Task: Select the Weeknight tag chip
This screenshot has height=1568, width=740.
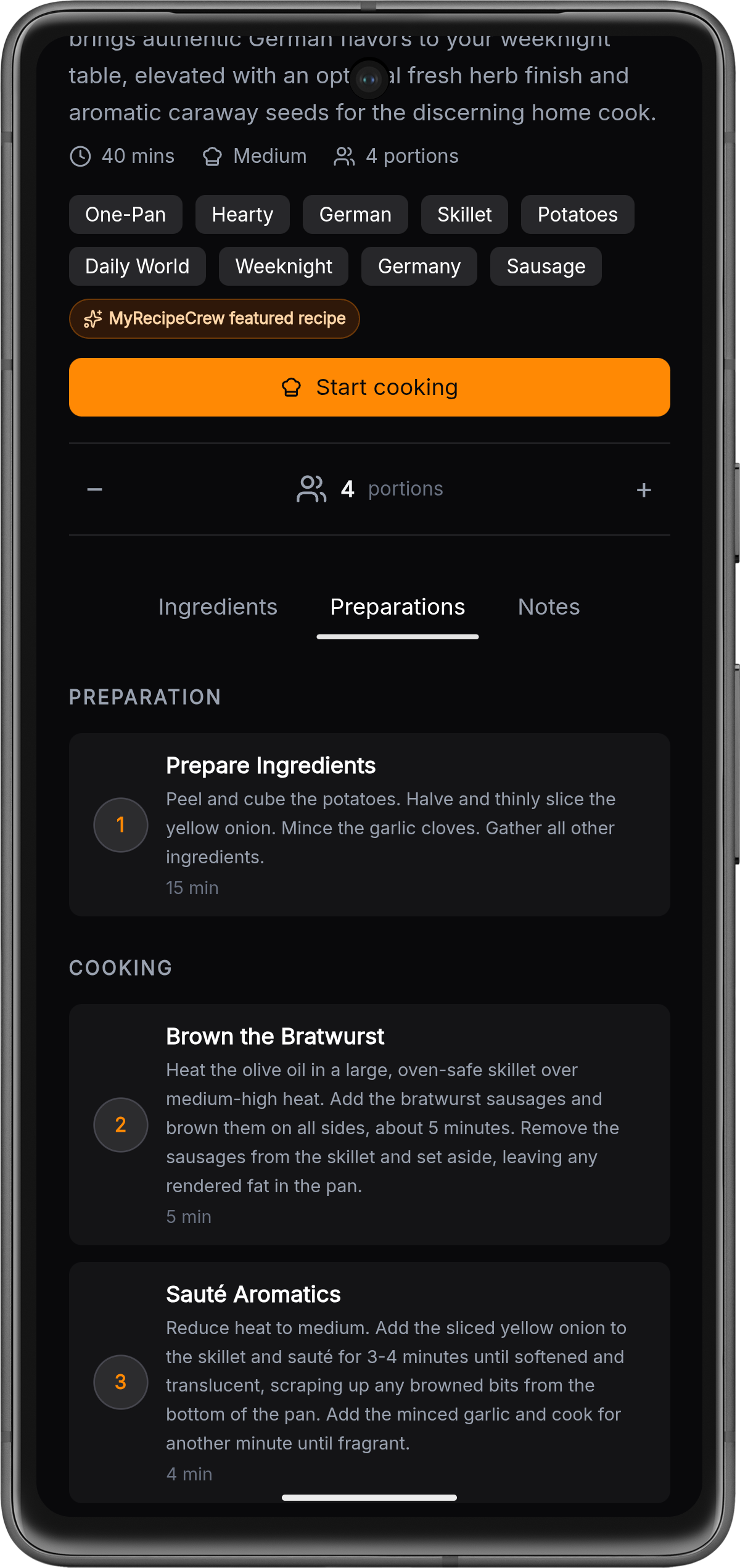Action: [x=284, y=267]
